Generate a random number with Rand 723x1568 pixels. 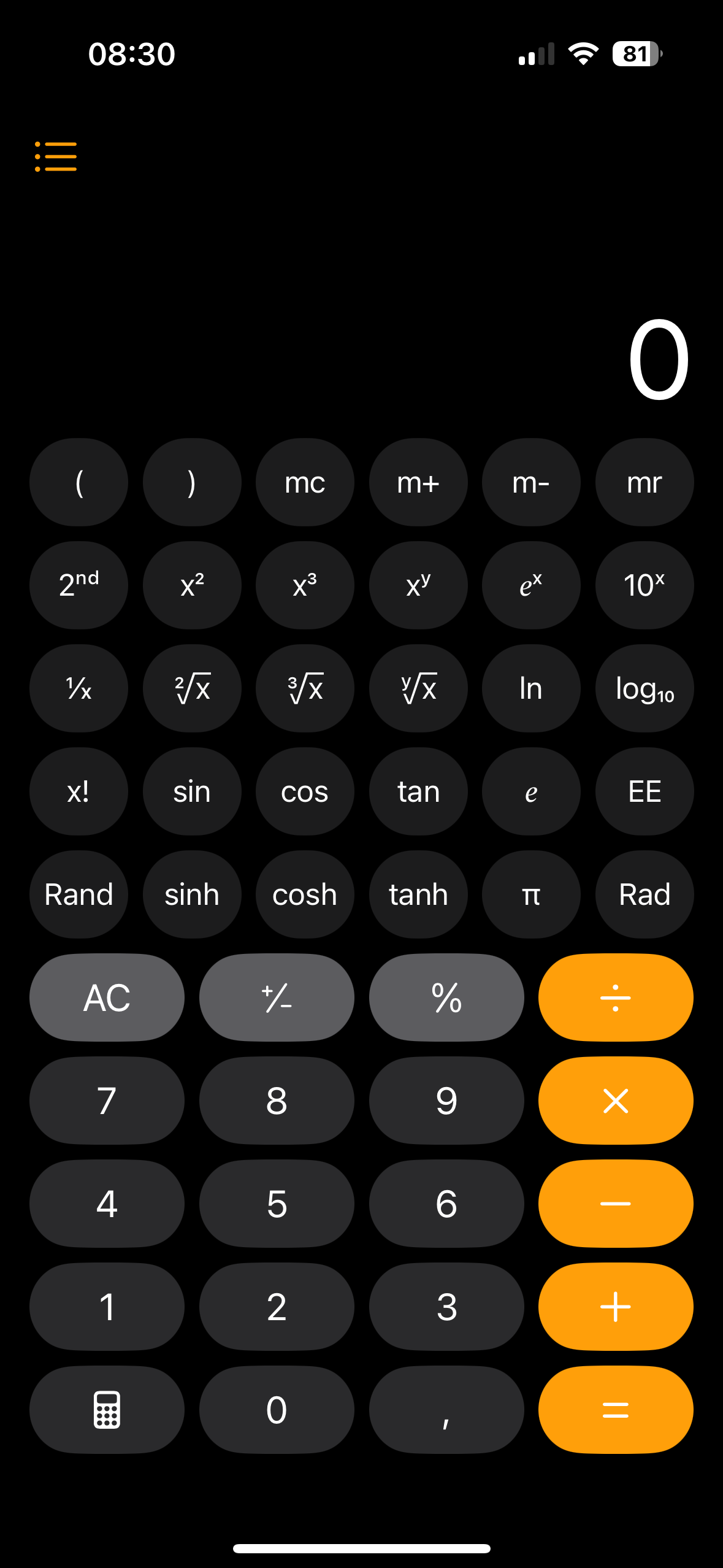pos(78,894)
